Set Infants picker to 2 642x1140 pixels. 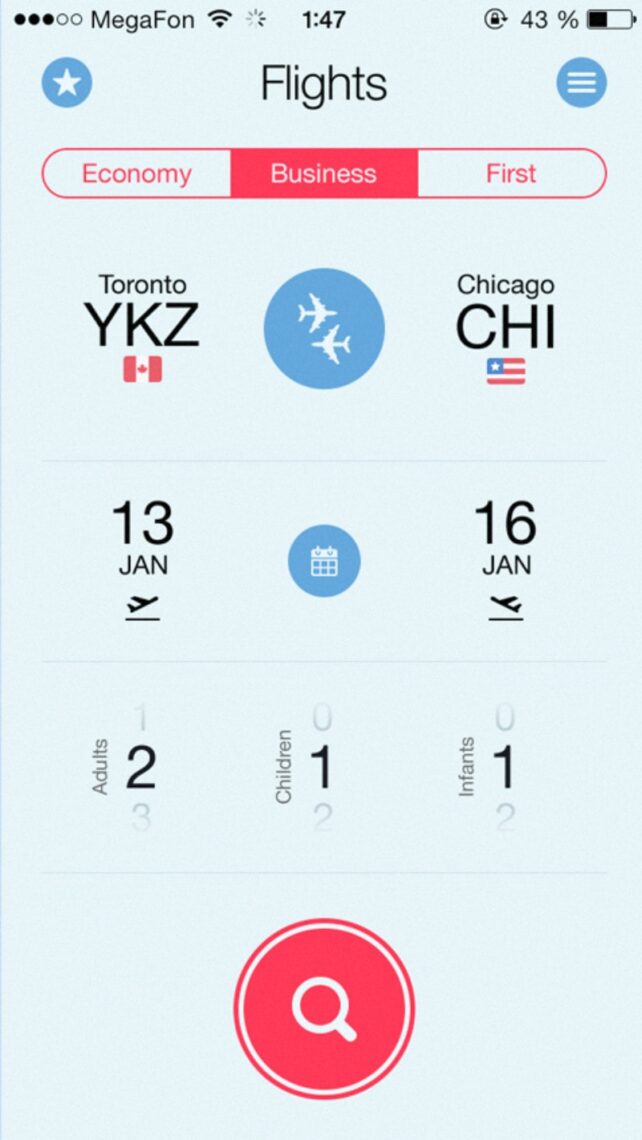coord(505,819)
